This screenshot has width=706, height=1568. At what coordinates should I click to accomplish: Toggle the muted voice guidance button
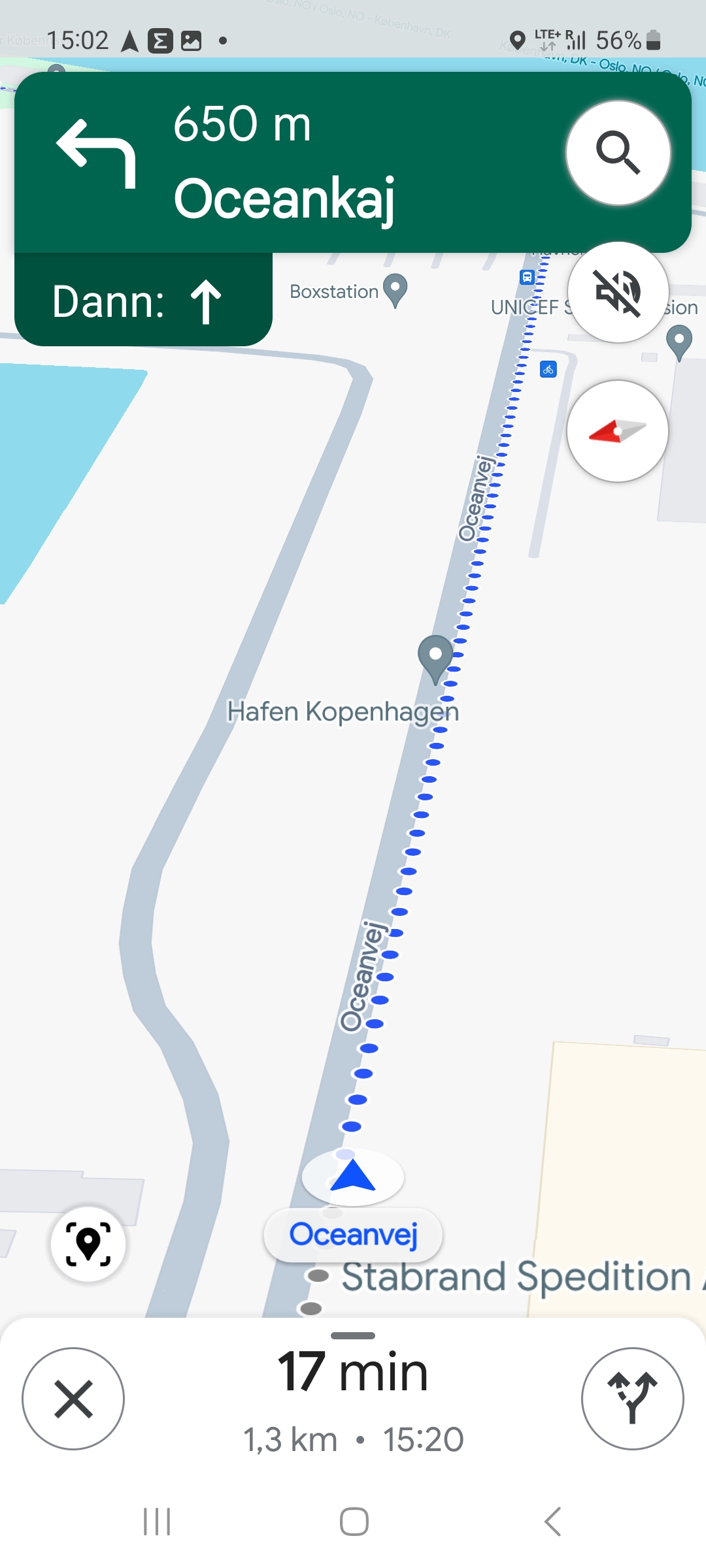pyautogui.click(x=618, y=292)
